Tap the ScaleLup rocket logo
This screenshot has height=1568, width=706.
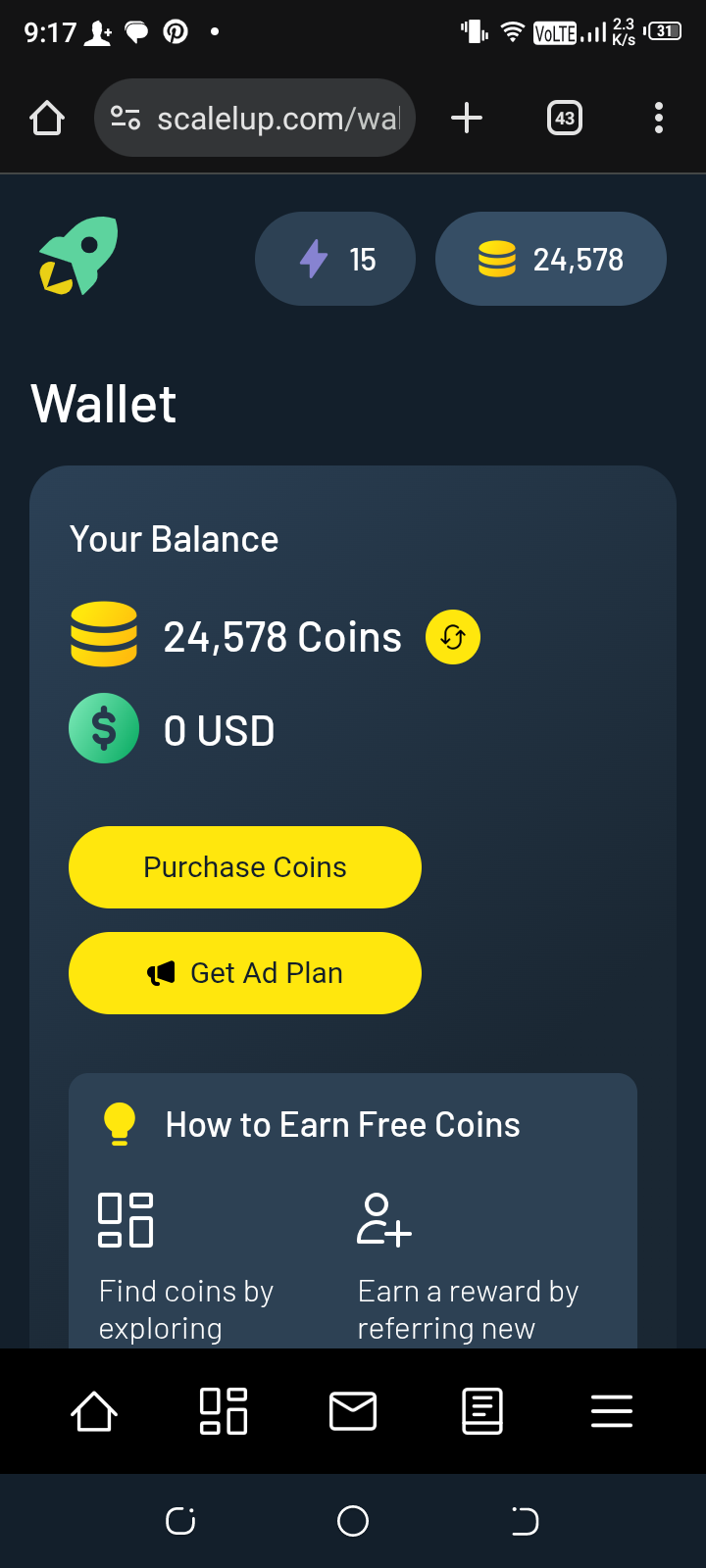click(x=78, y=256)
